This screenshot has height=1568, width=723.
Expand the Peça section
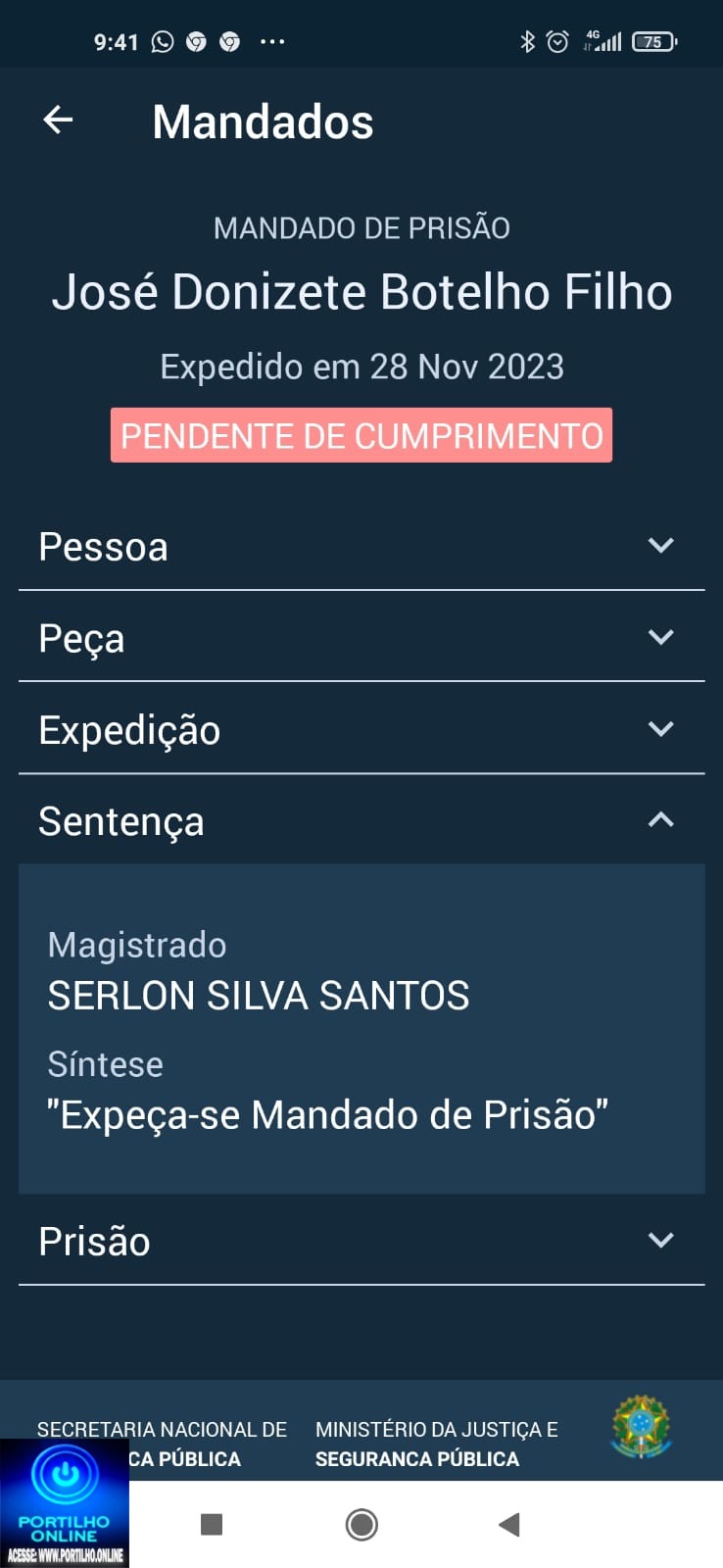361,638
